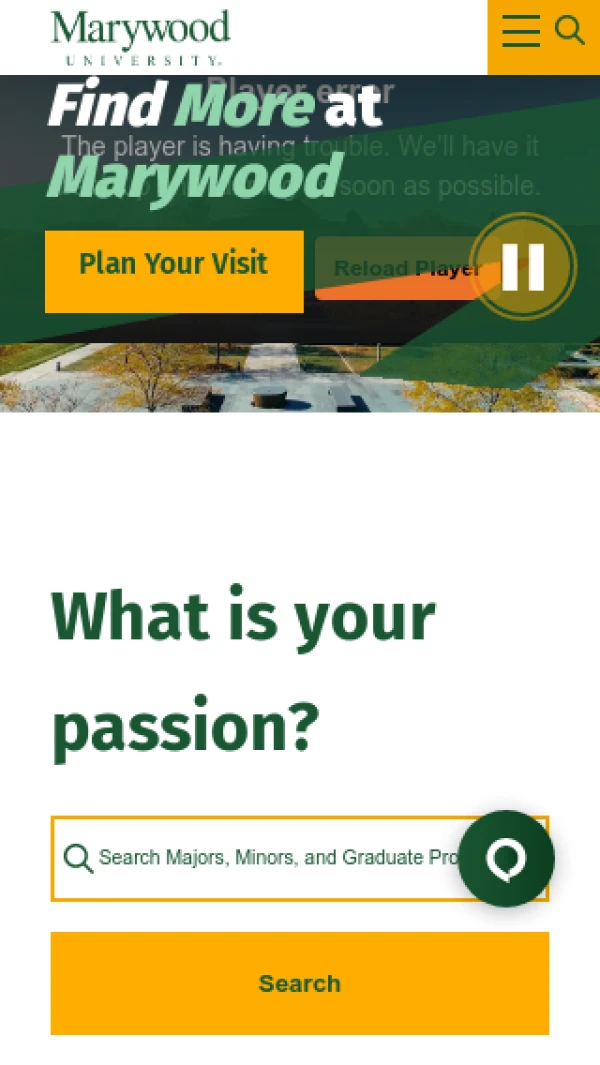Open the floating chat bubble
Image resolution: width=600 pixels, height=1065 pixels.
[x=506, y=858]
